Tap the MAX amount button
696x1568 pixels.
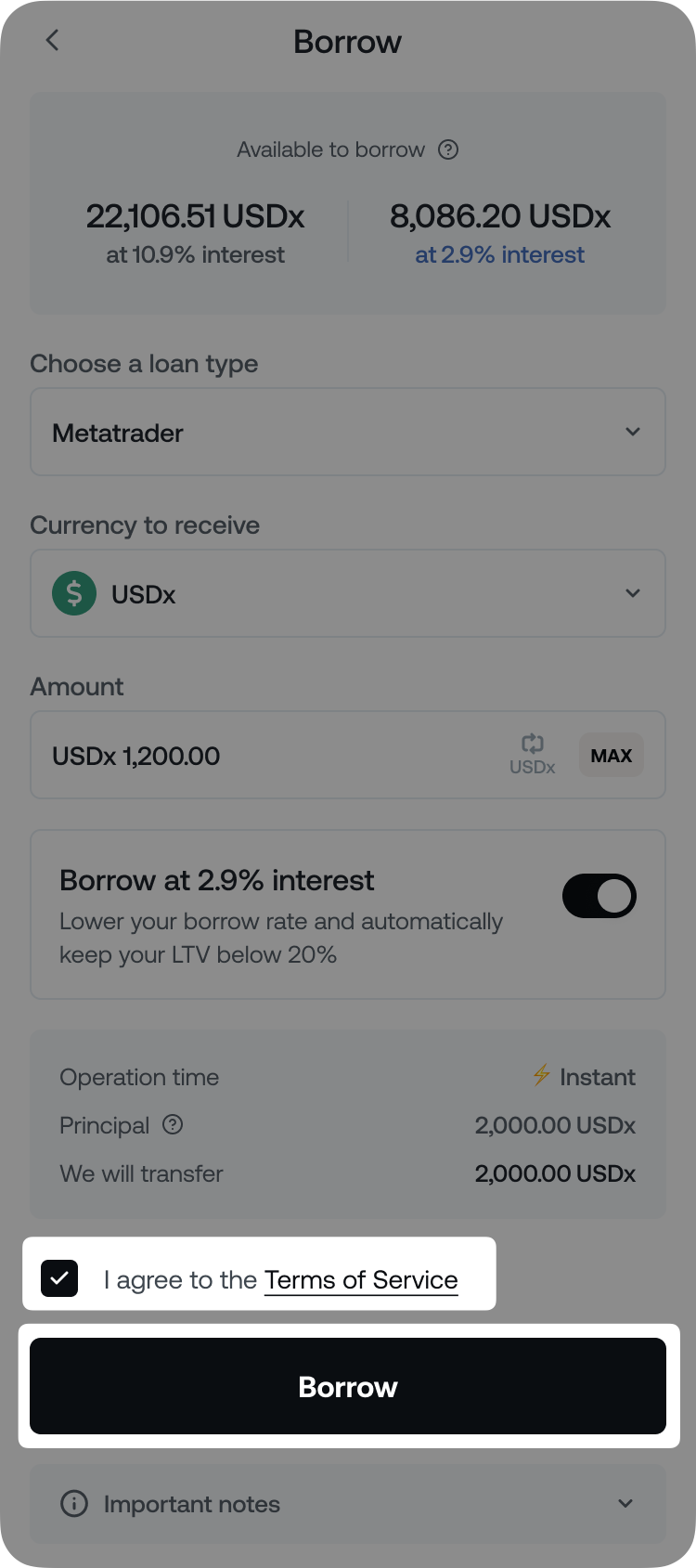point(611,756)
